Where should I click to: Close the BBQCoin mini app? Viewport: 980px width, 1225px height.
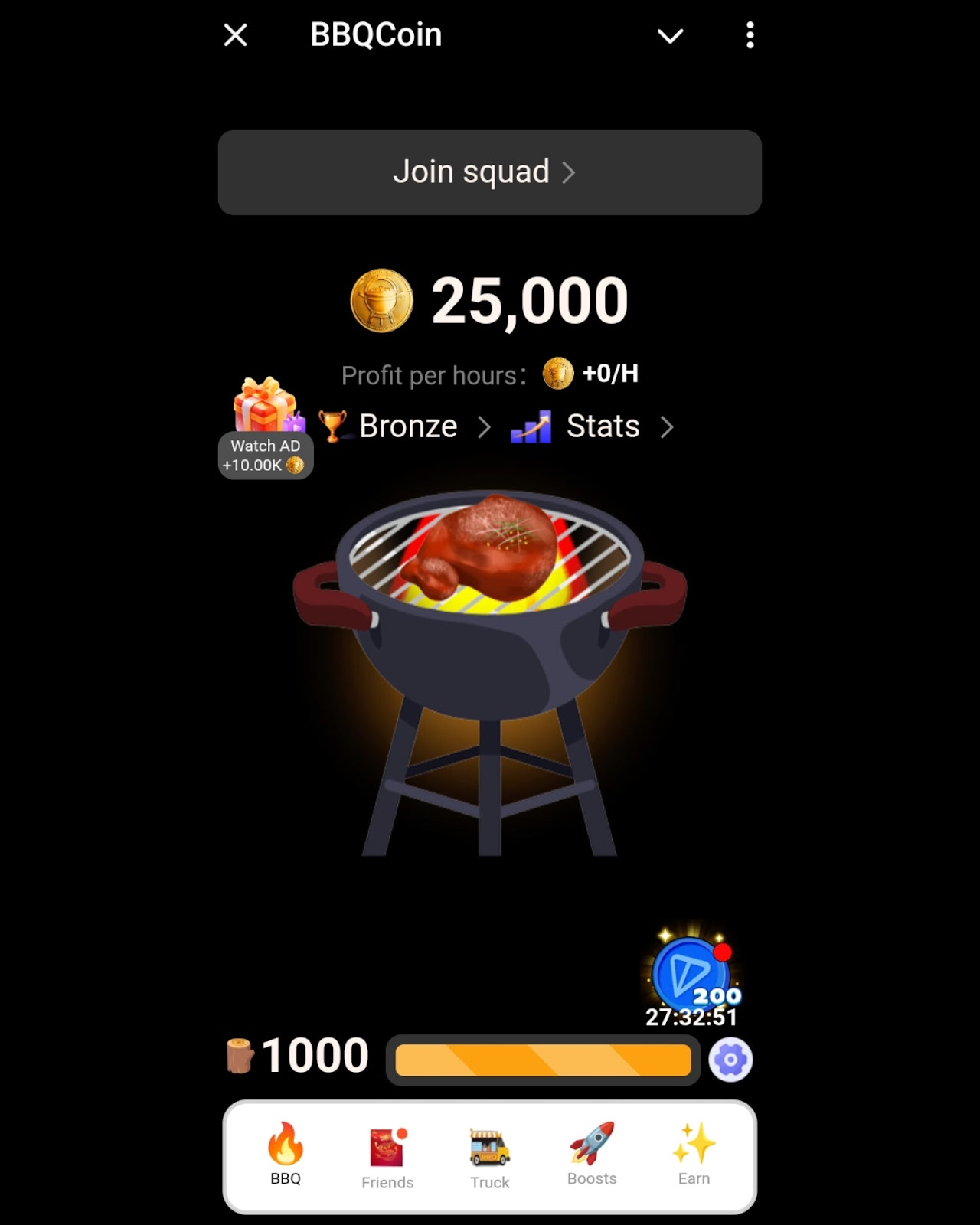click(235, 35)
